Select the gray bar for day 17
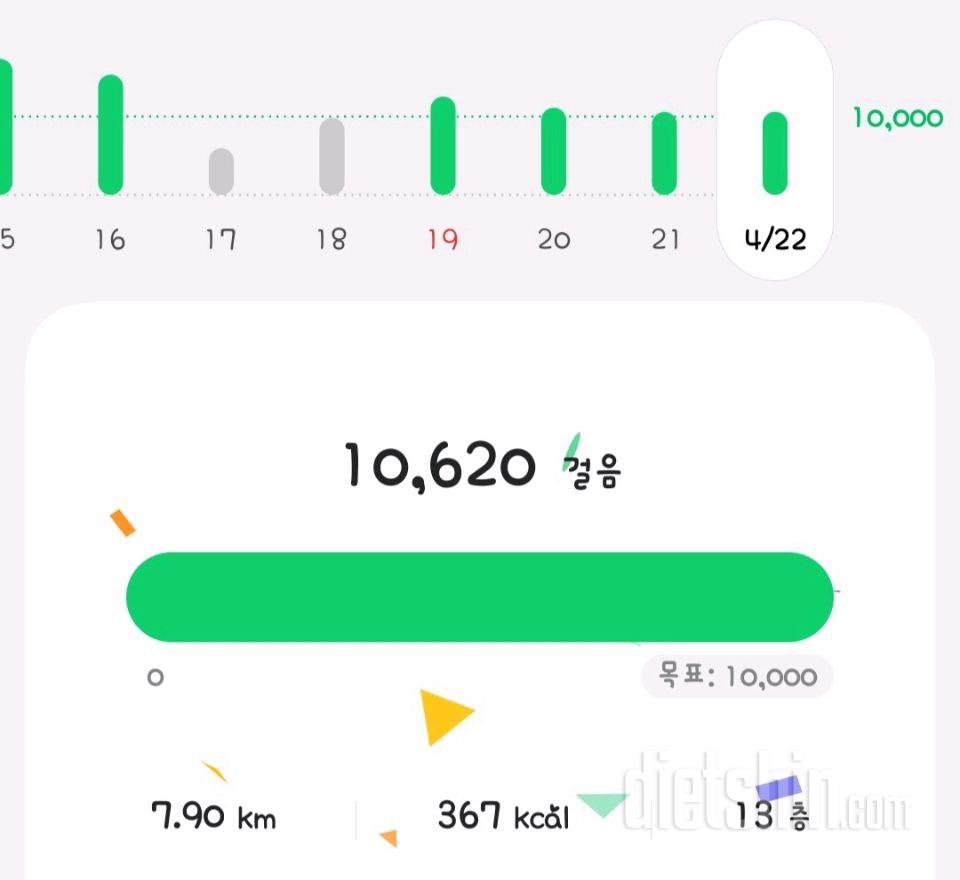 221,171
